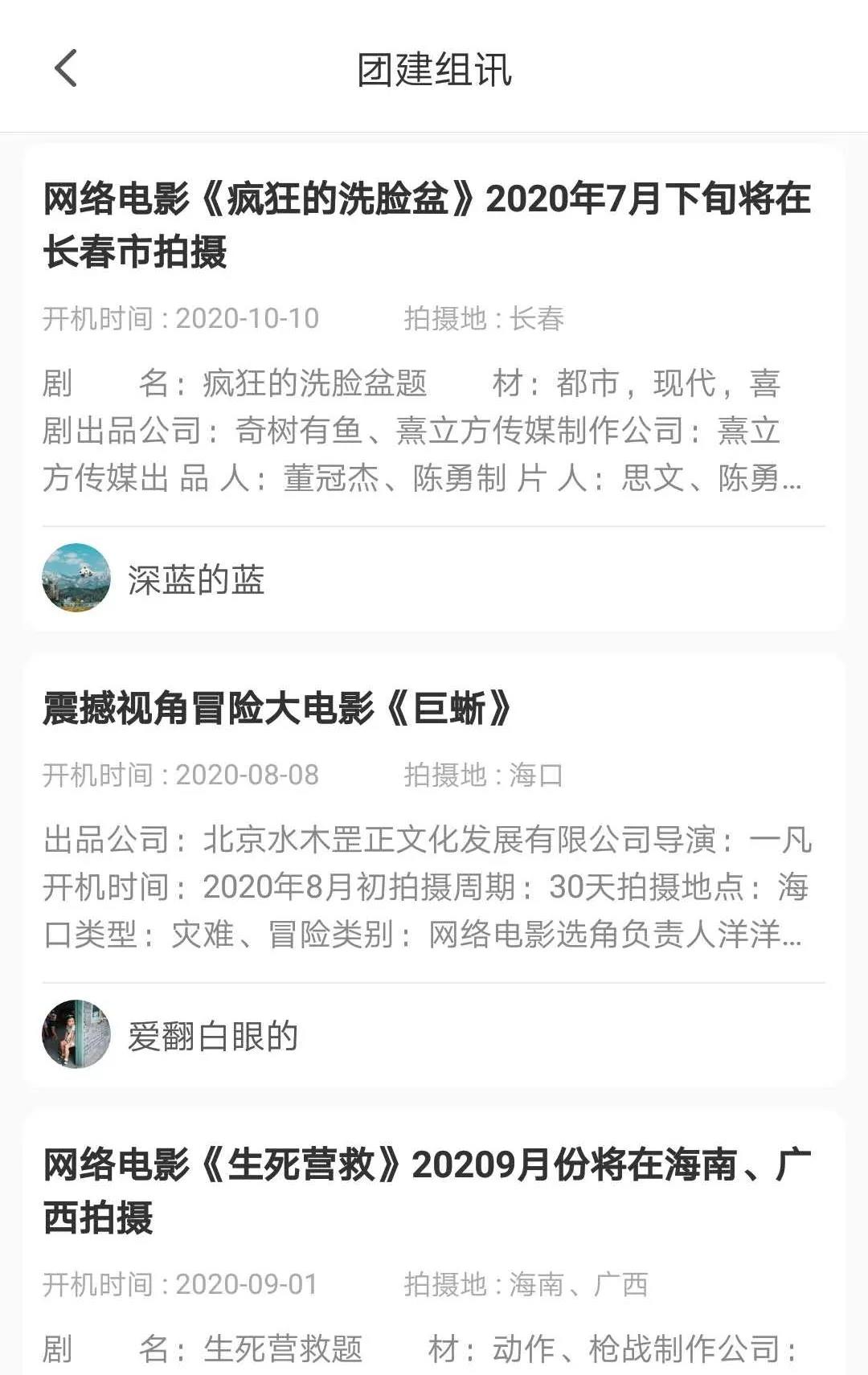Go back from 团建组讯 page
868x1375 pixels.
(x=66, y=68)
